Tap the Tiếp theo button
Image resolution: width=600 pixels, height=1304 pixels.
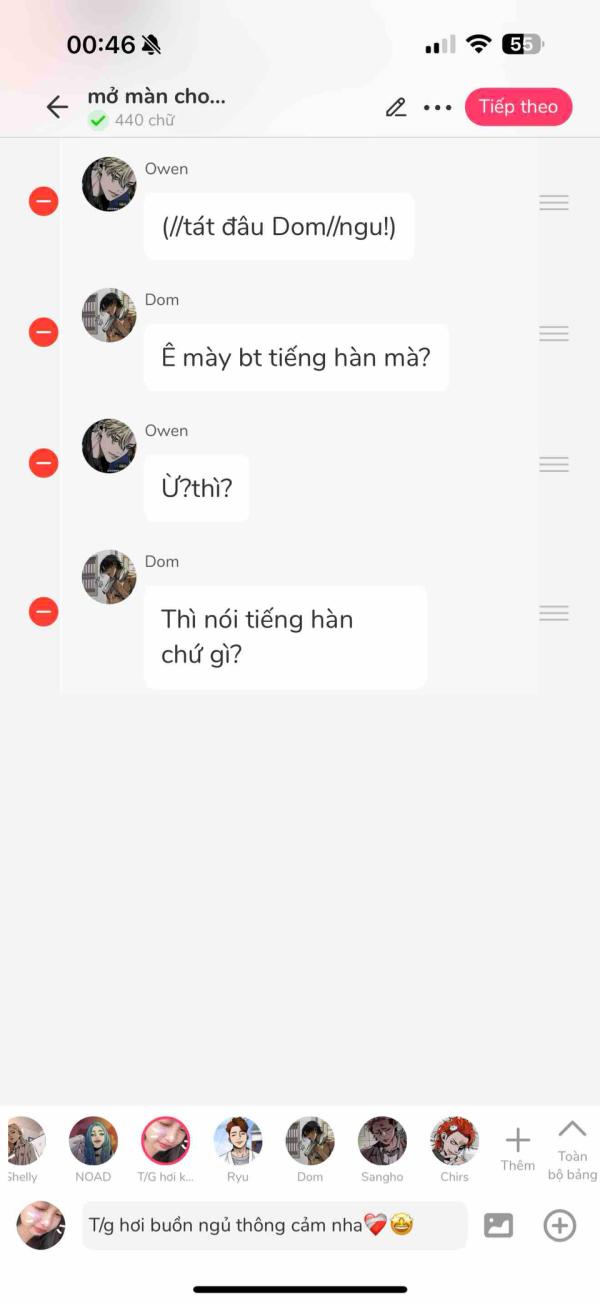pos(518,107)
